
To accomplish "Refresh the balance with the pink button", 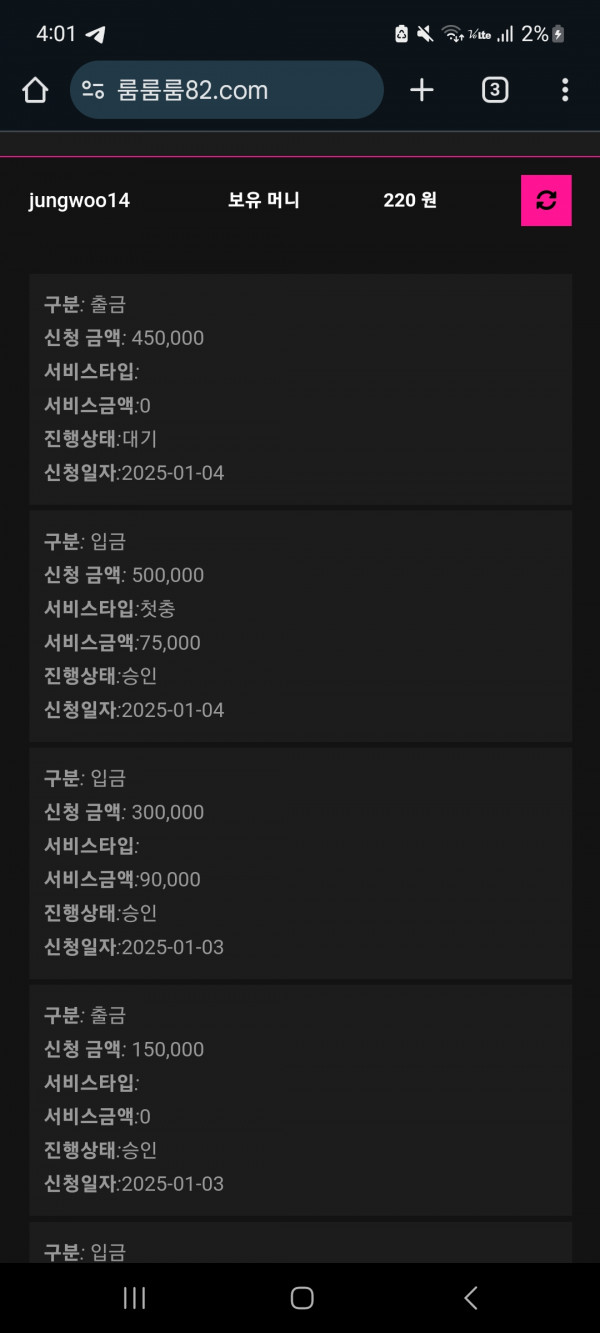I will 546,200.
